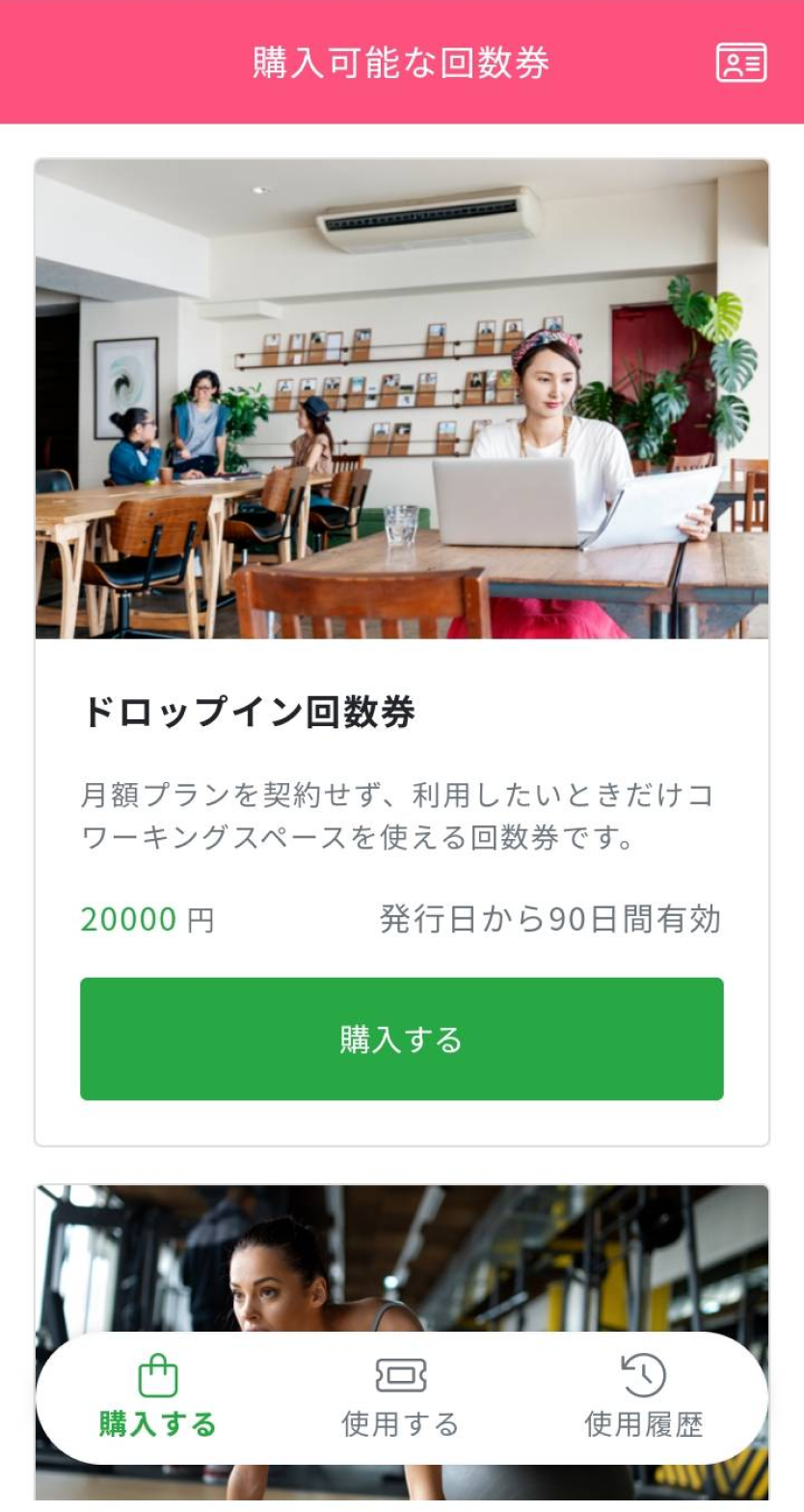Screen dimensions: 804x1512
Task: Switch to the 使用する tab
Action: [401, 1398]
